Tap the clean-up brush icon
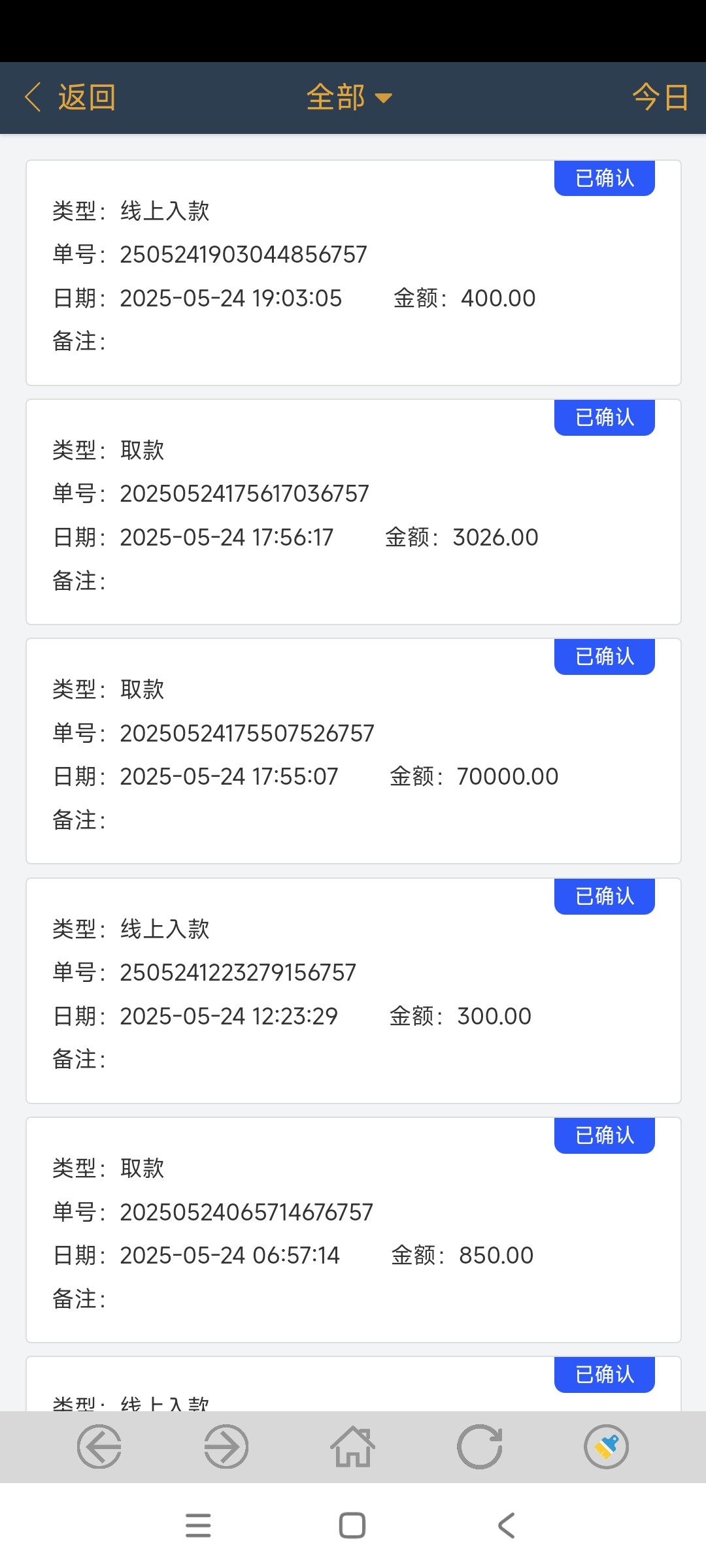This screenshot has width=706, height=1568. pos(607,1446)
